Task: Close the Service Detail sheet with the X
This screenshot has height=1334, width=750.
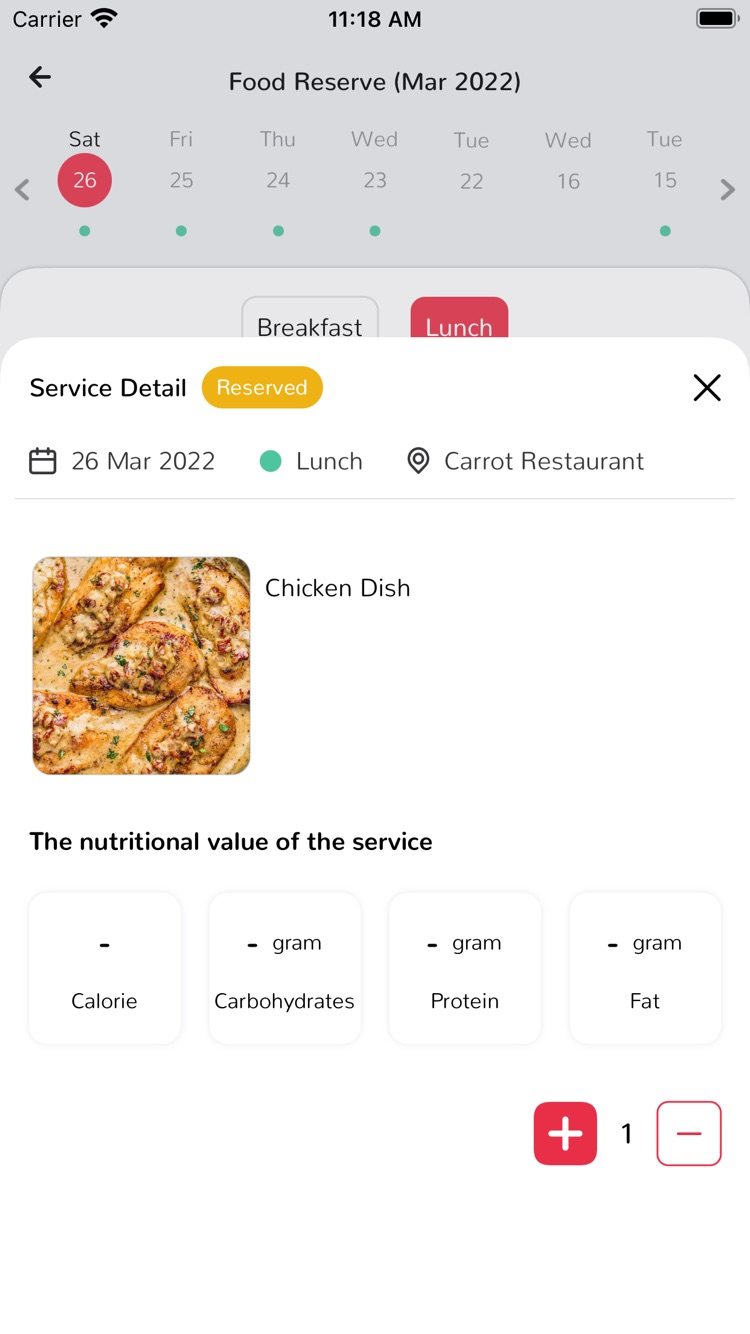Action: [707, 388]
